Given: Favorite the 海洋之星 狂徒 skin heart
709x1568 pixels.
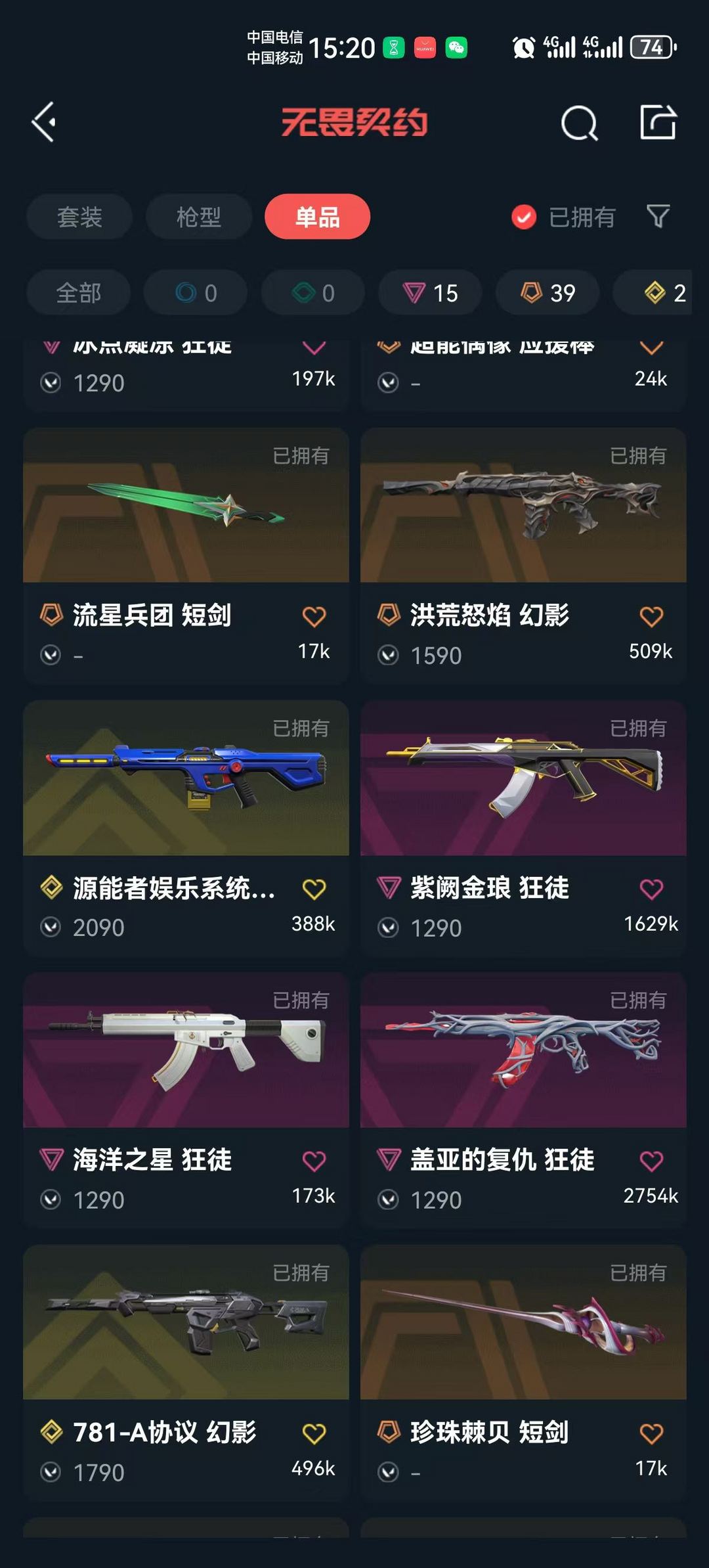Looking at the screenshot, I should pos(313,1161).
